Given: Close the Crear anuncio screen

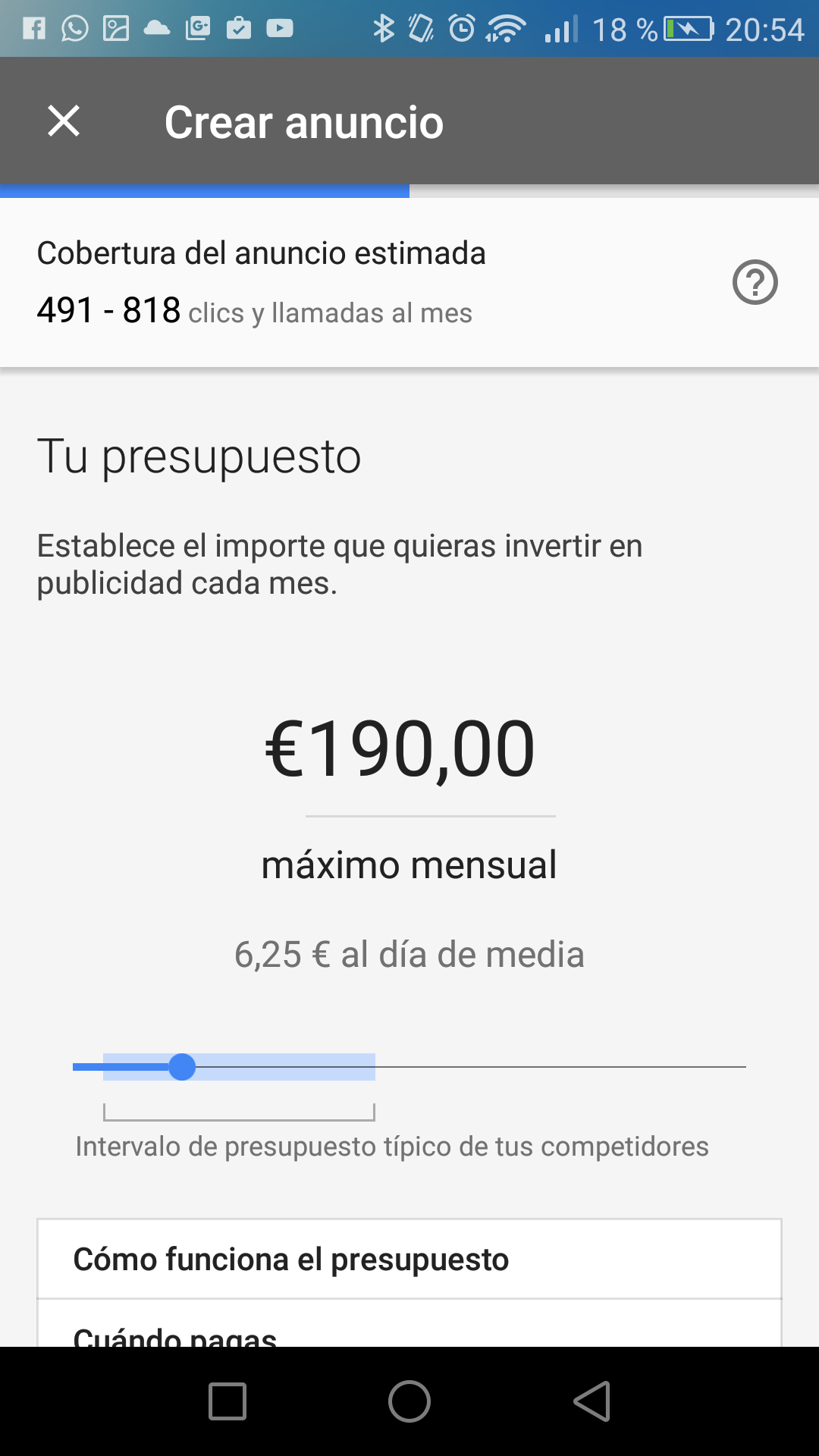Looking at the screenshot, I should point(64,121).
